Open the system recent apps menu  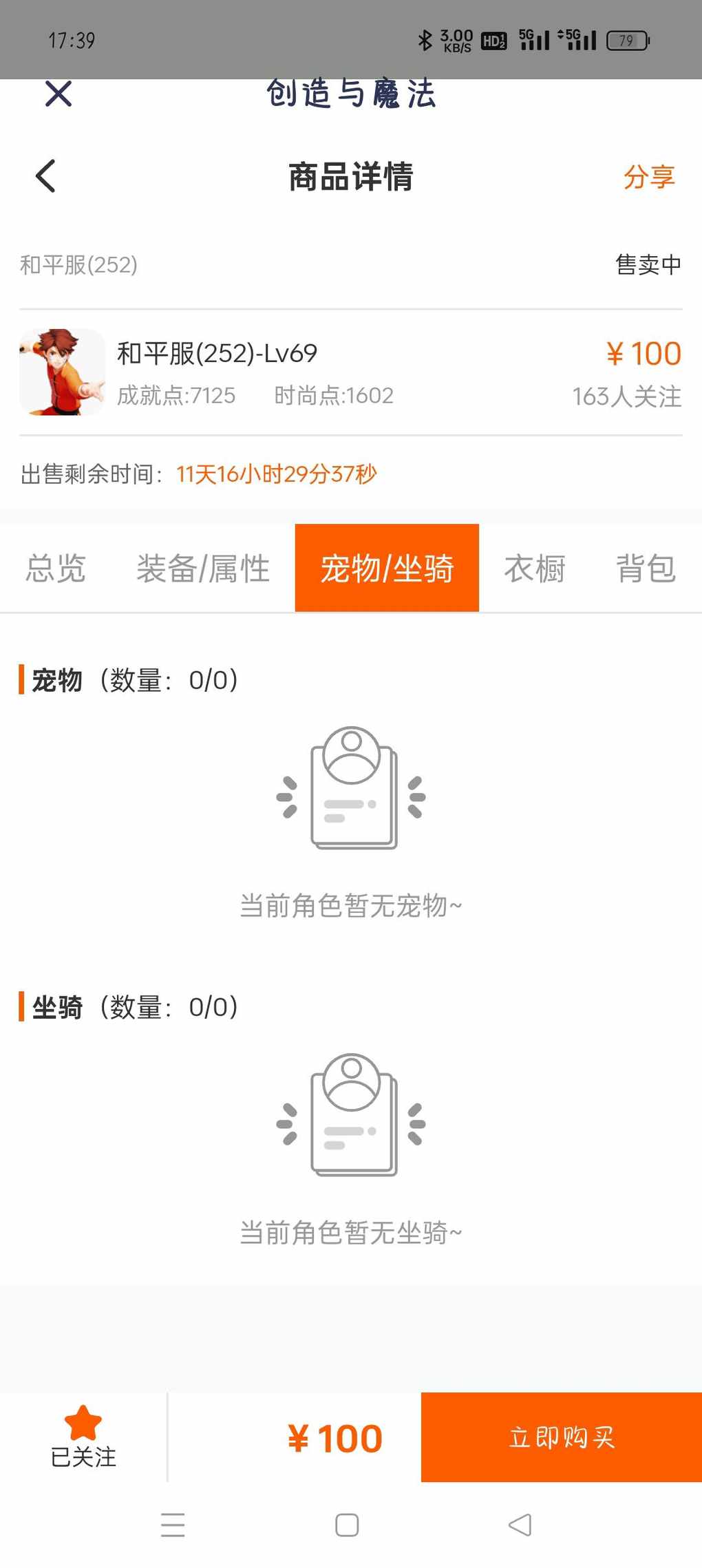(x=173, y=1525)
